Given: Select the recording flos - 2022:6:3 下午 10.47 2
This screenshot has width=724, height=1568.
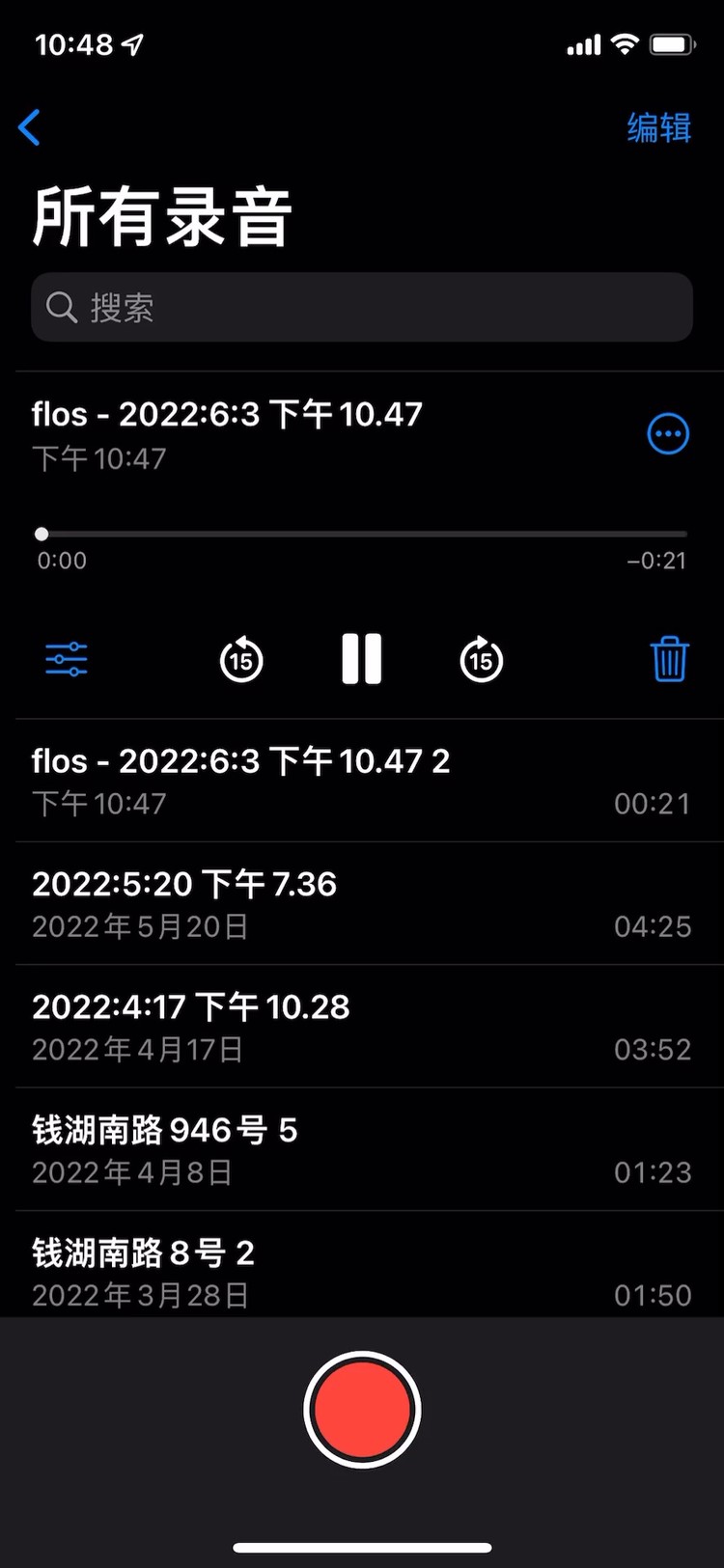Looking at the screenshot, I should click(362, 780).
